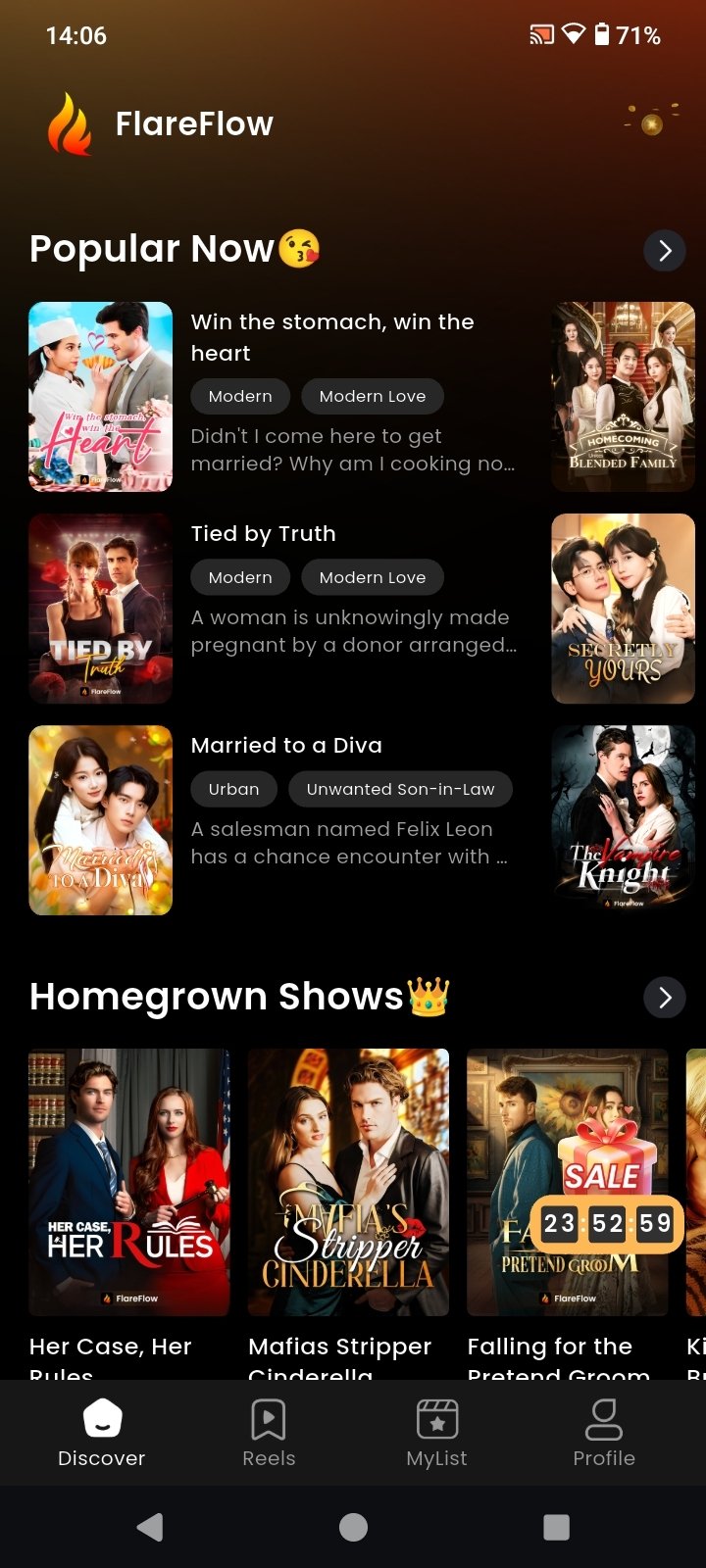Viewport: 706px width, 1568px height.
Task: Select the Discover icon in bottom navigation
Action: pyautogui.click(x=101, y=1418)
